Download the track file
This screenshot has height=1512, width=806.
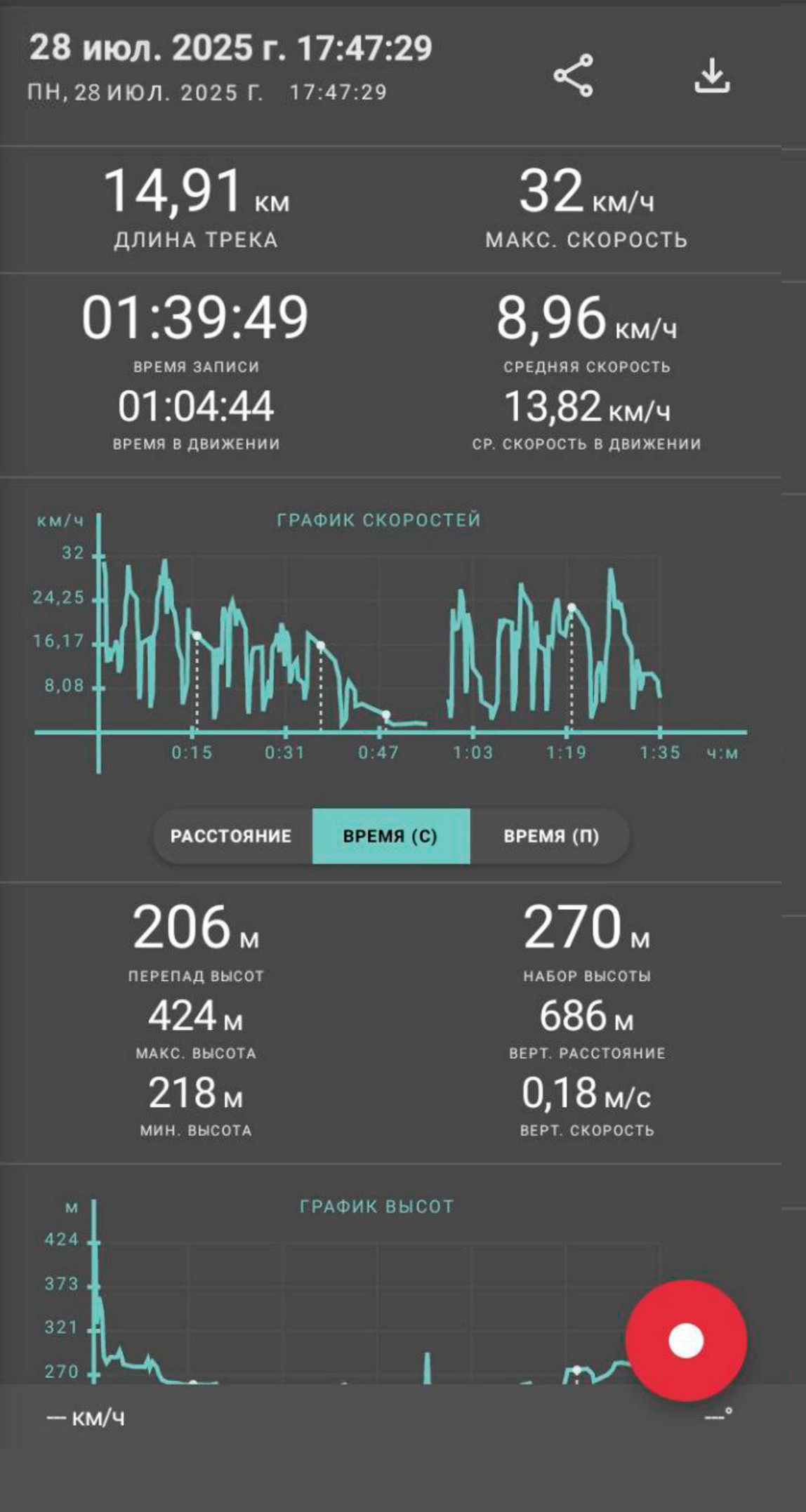click(712, 75)
